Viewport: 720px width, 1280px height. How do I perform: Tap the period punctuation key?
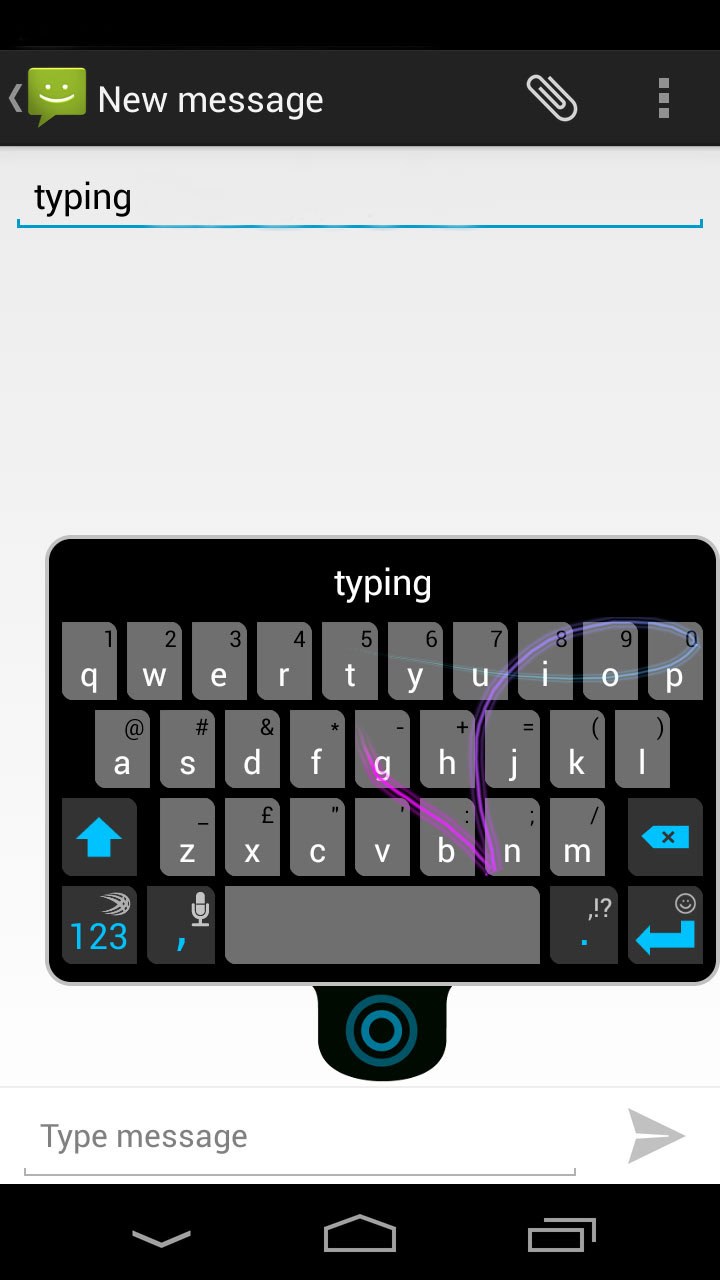[x=584, y=925]
